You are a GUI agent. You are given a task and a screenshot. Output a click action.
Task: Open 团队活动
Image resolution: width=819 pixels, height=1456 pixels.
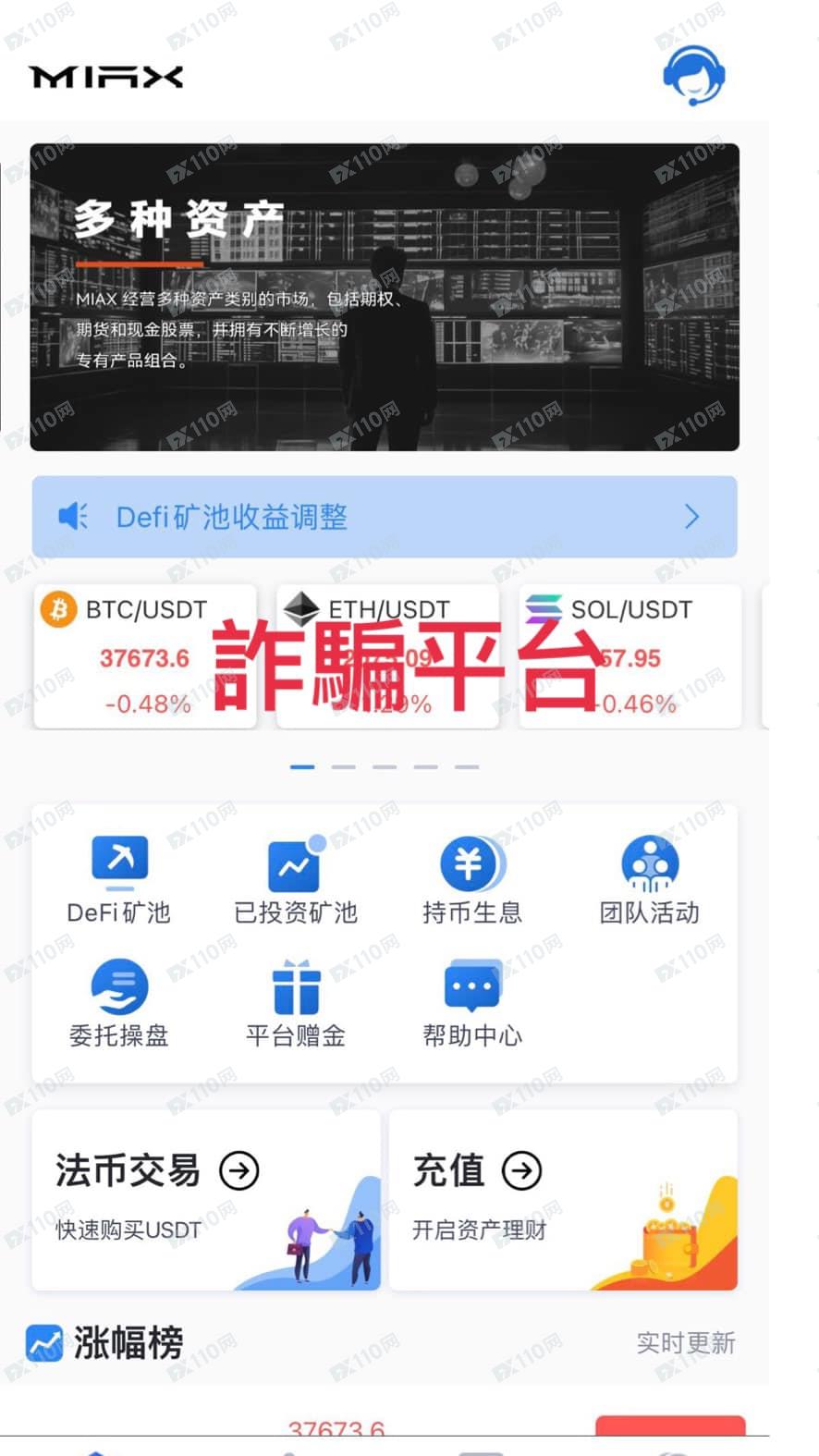click(x=650, y=880)
